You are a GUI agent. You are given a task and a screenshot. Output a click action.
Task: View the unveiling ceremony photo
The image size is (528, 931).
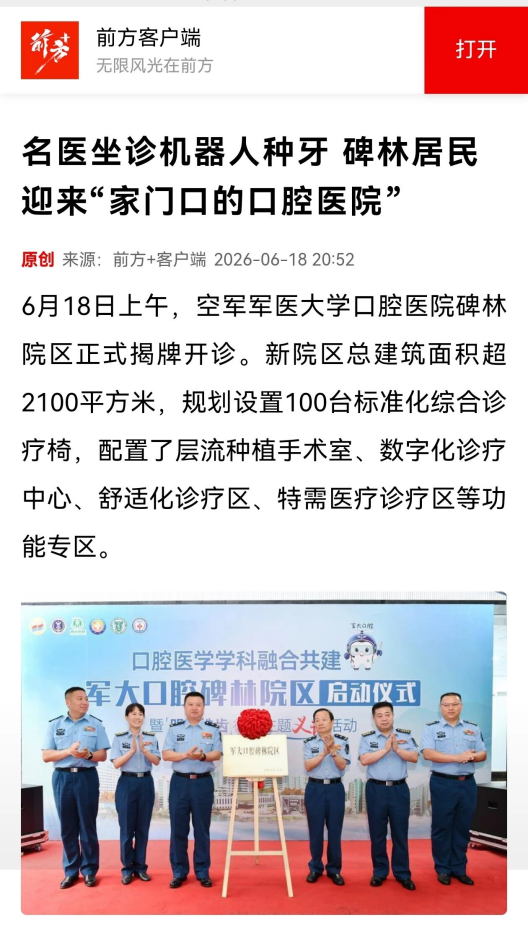pos(264,753)
